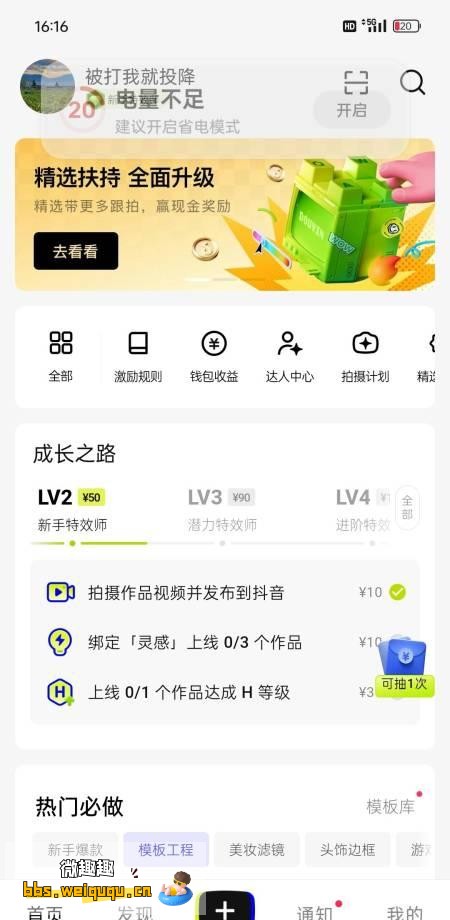450x920 pixels.
Task: Expand 全部 levels in 成长之路
Action: [x=407, y=508]
